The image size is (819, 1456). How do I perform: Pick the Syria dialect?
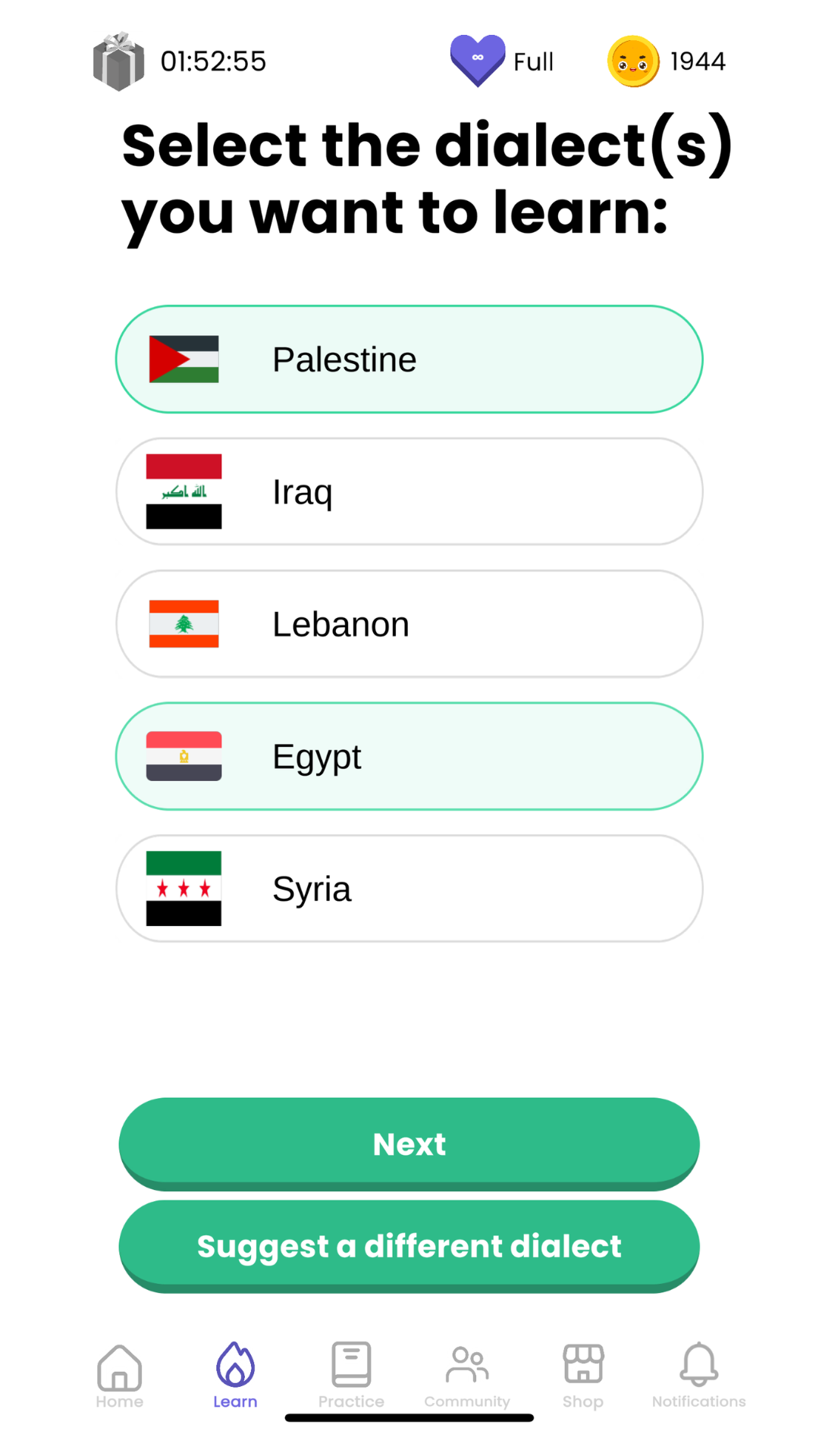[x=409, y=888]
